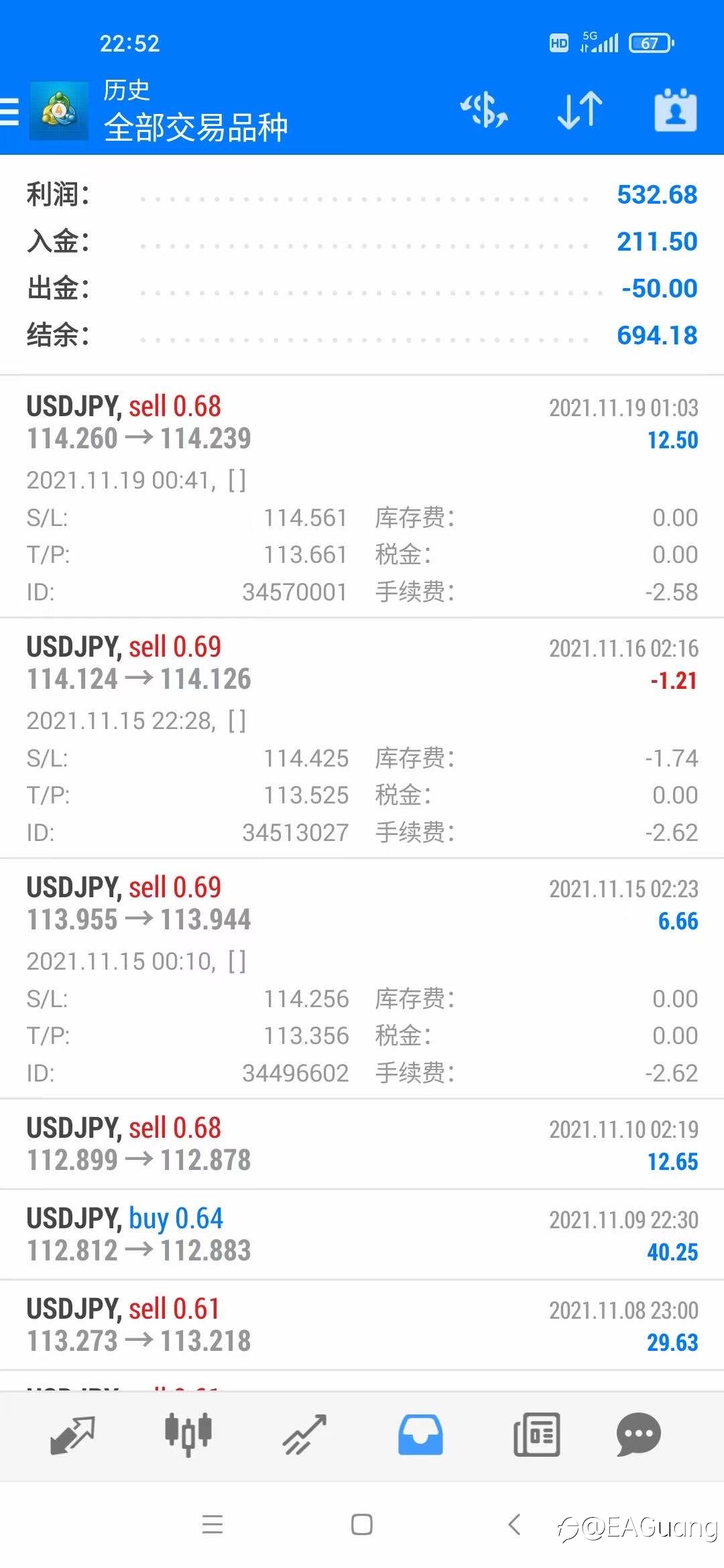Go back with the system back button
Image resolution: width=724 pixels, height=1568 pixels.
click(514, 1524)
